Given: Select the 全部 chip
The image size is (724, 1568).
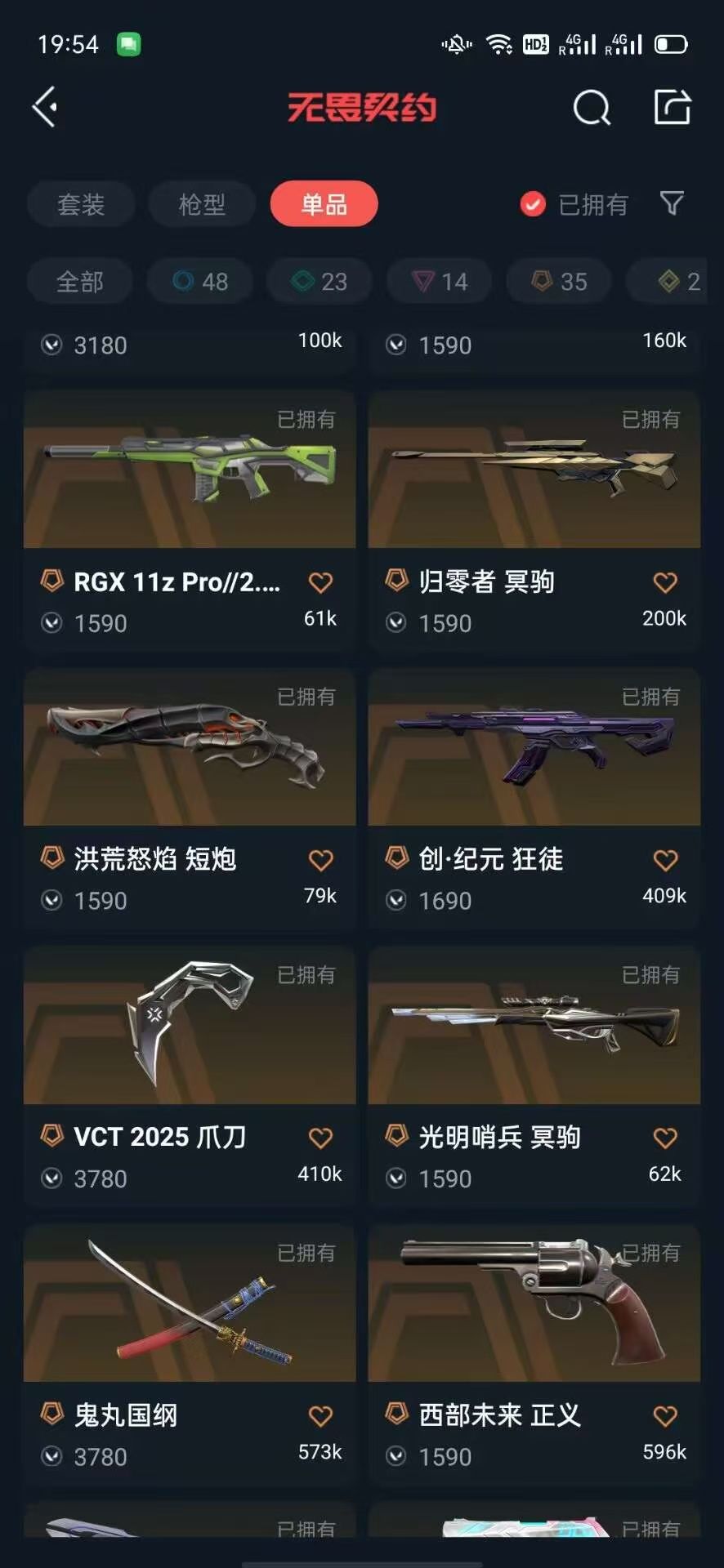Looking at the screenshot, I should click(79, 282).
